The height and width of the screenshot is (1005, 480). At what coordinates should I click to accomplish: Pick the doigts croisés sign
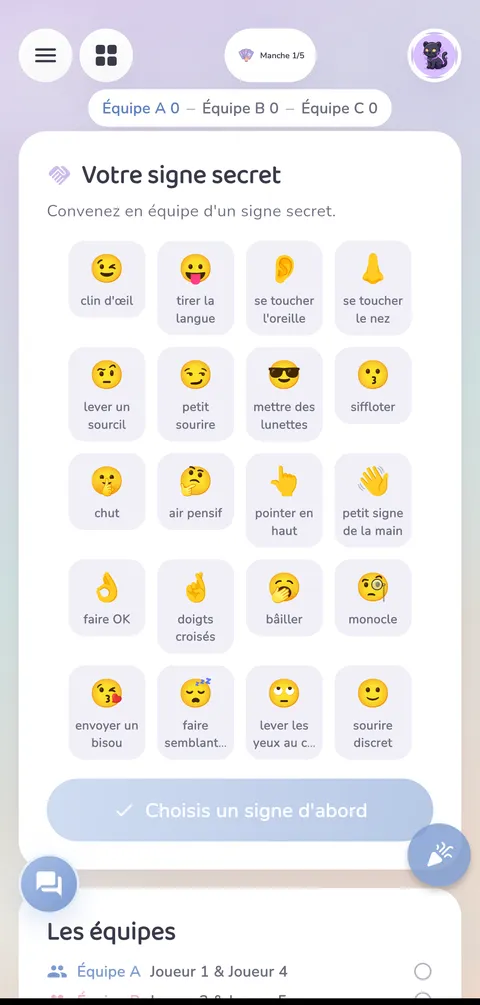tap(195, 606)
